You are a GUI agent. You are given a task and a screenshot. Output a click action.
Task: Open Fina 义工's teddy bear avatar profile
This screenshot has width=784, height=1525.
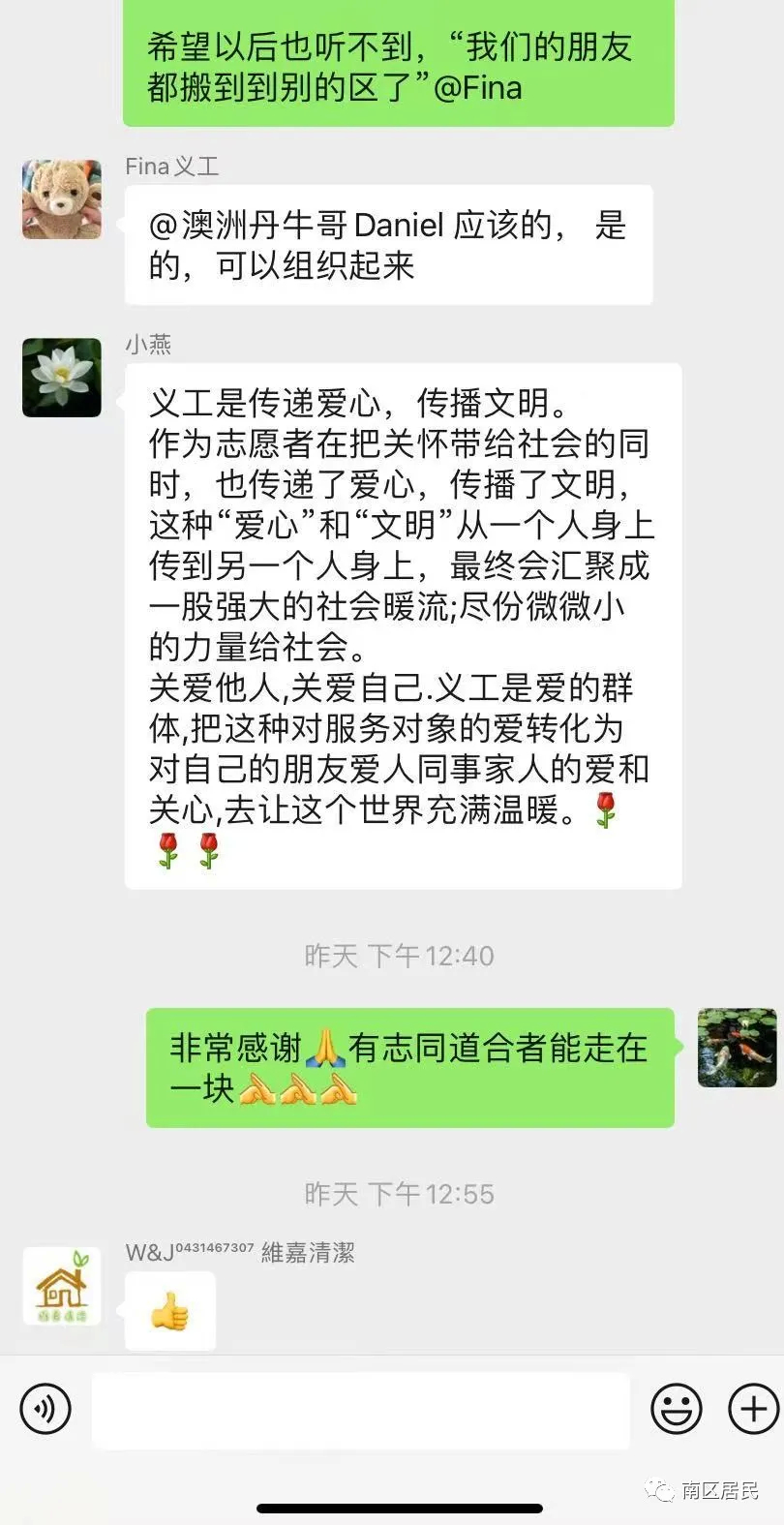point(62,199)
